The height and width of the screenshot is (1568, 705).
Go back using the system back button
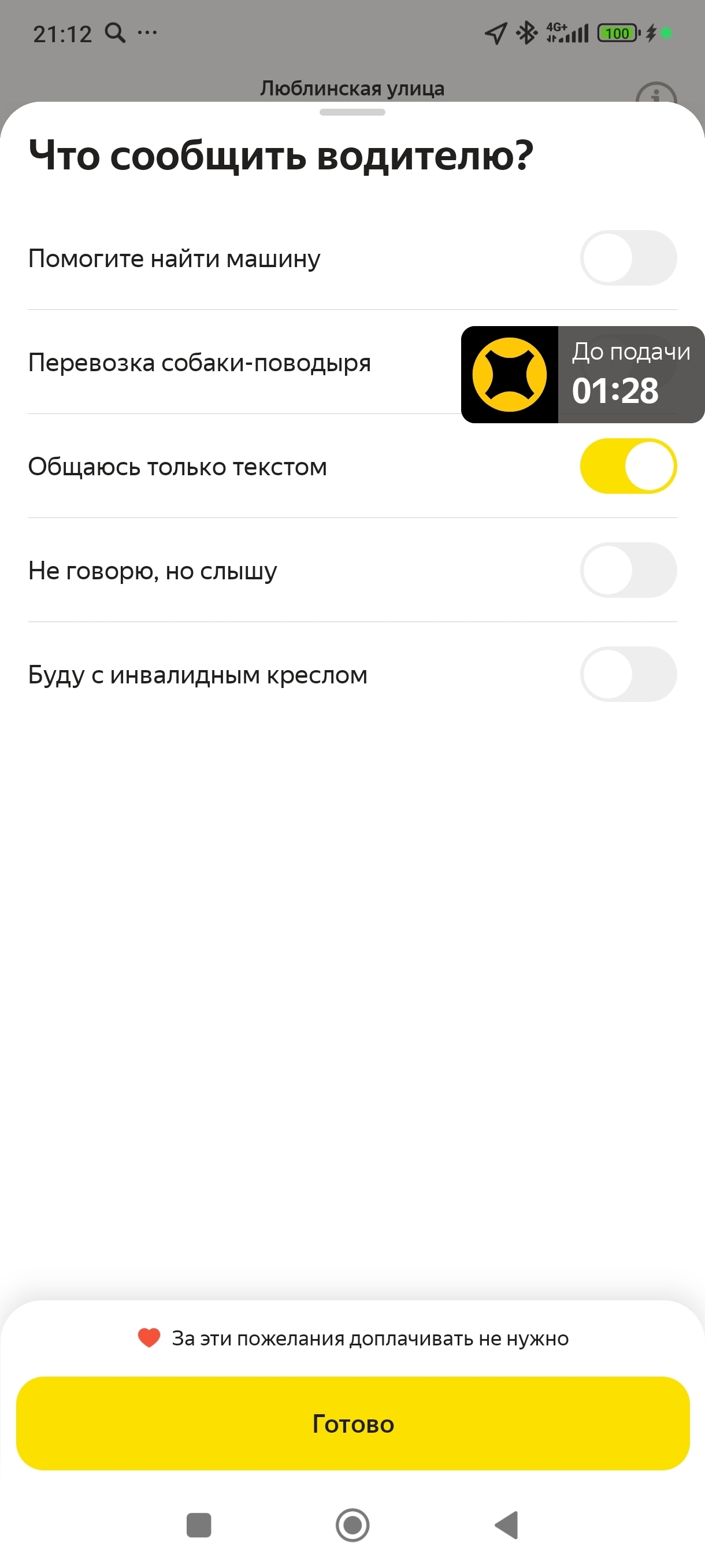[507, 1525]
